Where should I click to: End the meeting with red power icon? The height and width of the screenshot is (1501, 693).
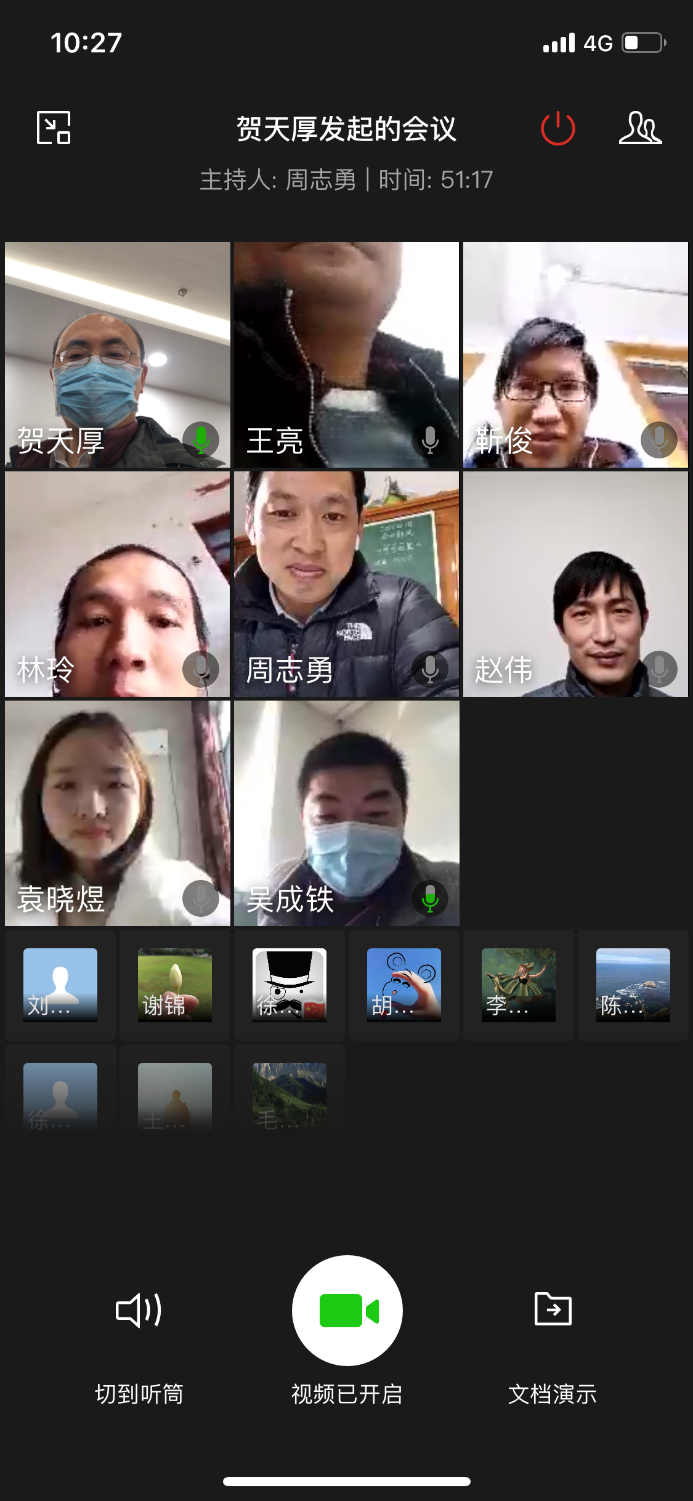coord(558,129)
